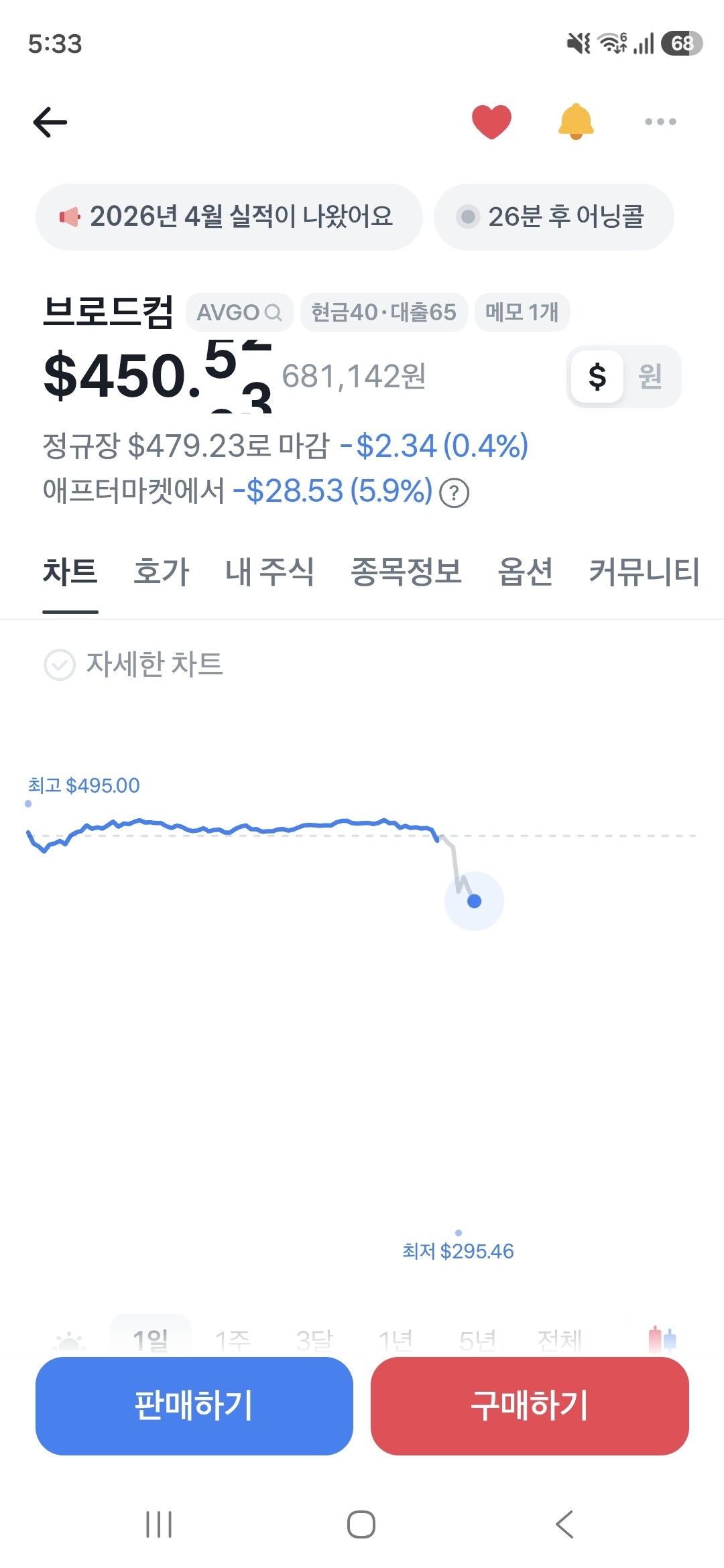Tap the 26분 후 어닝콜 chip
This screenshot has width=724, height=1568.
[554, 217]
